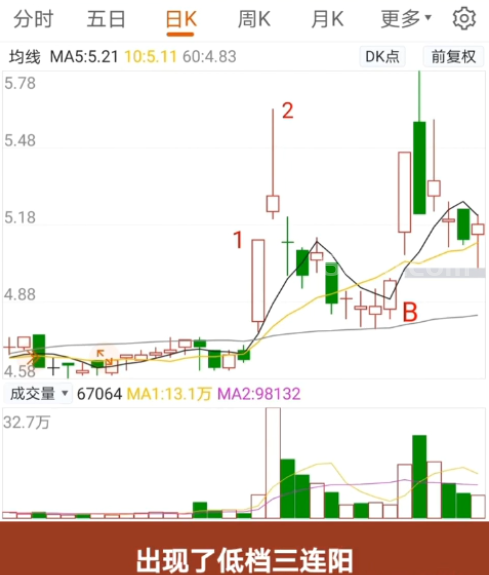The width and height of the screenshot is (489, 575).
Task: Tap the 均线 indicator label
Action: [25, 57]
